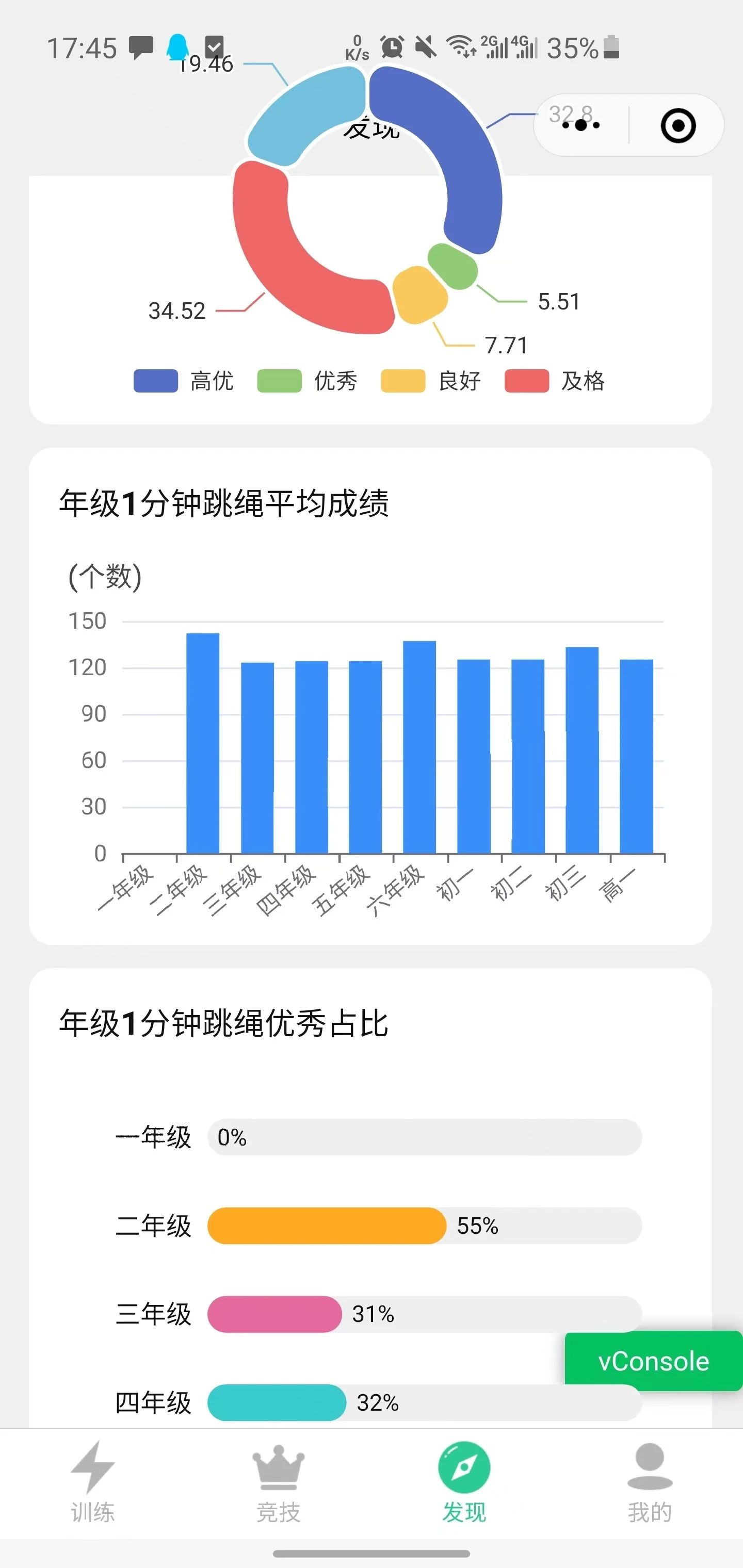
Task: Toggle the 优秀 legend item
Action: coord(308,381)
